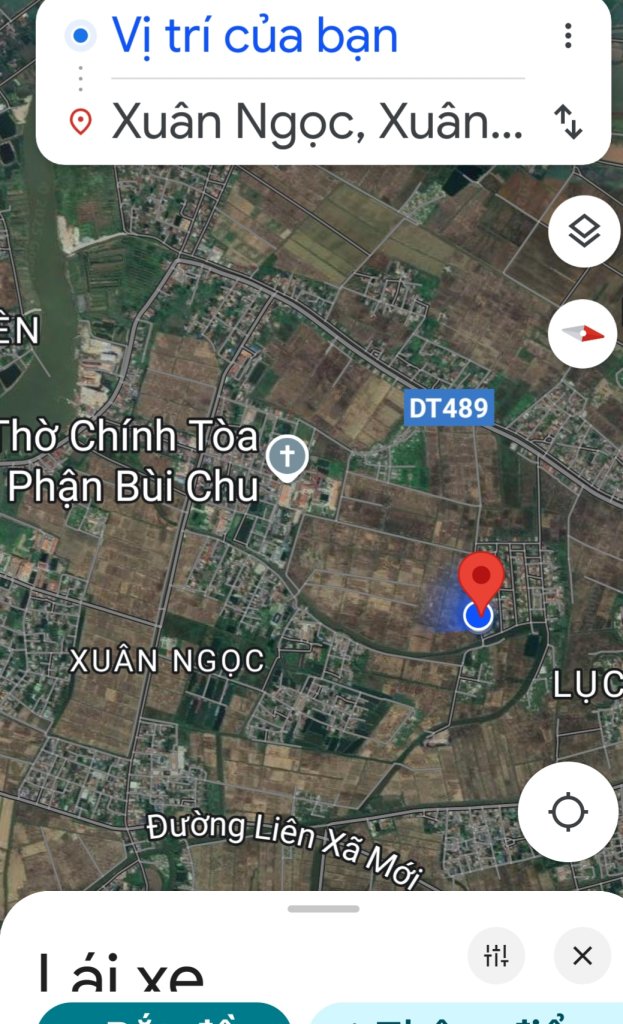Tap the compass to reset orientation
Screen dimensions: 623x1024
pos(584,334)
